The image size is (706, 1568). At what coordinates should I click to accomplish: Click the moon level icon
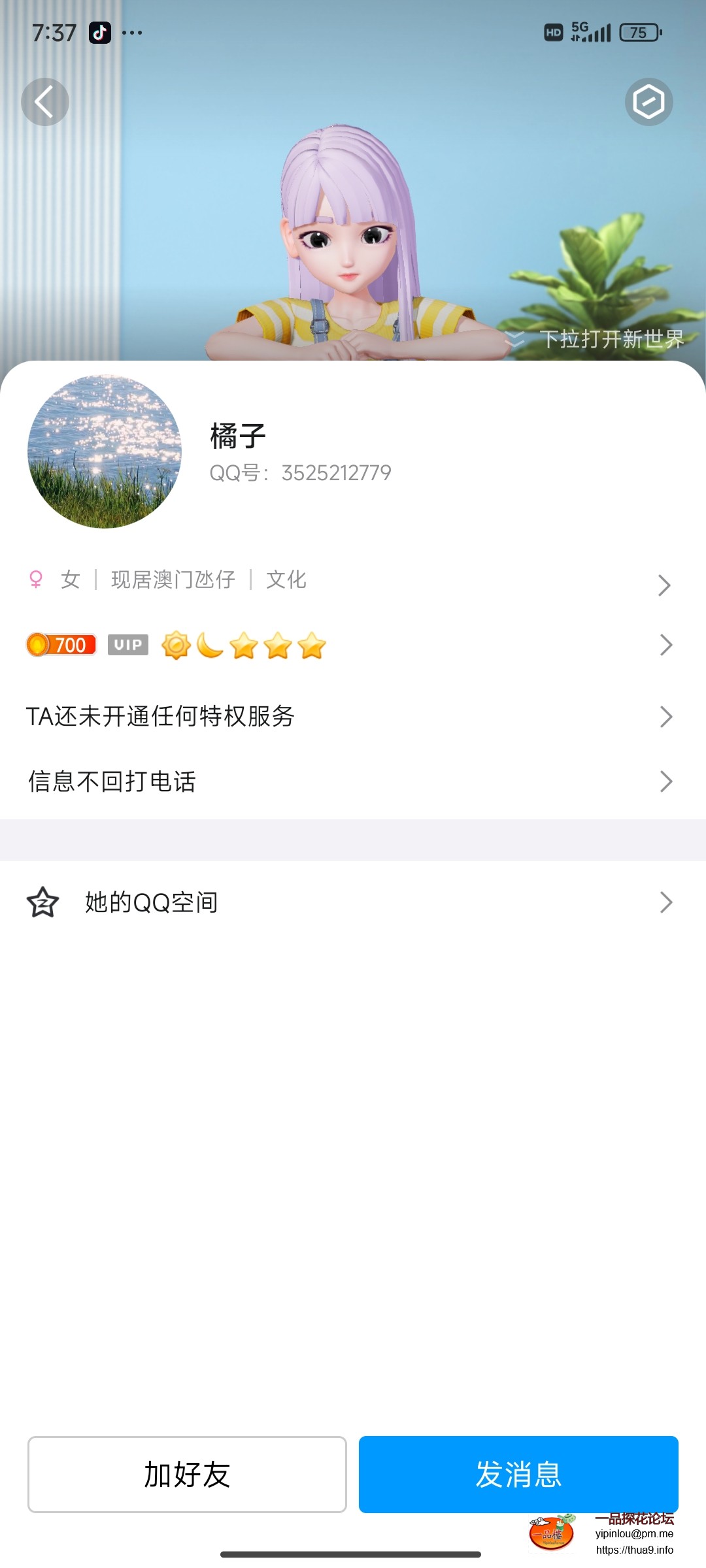(210, 645)
